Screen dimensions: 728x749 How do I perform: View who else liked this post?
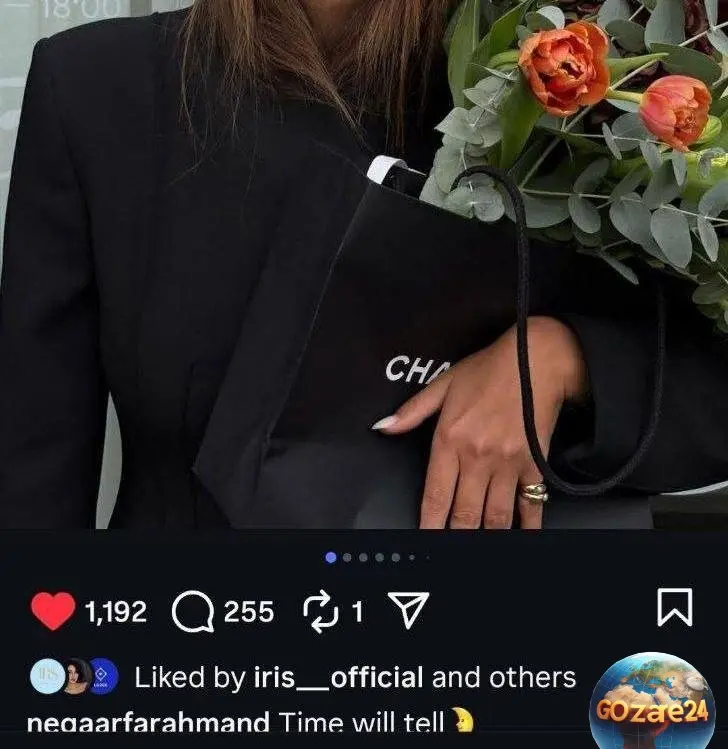pos(537,677)
